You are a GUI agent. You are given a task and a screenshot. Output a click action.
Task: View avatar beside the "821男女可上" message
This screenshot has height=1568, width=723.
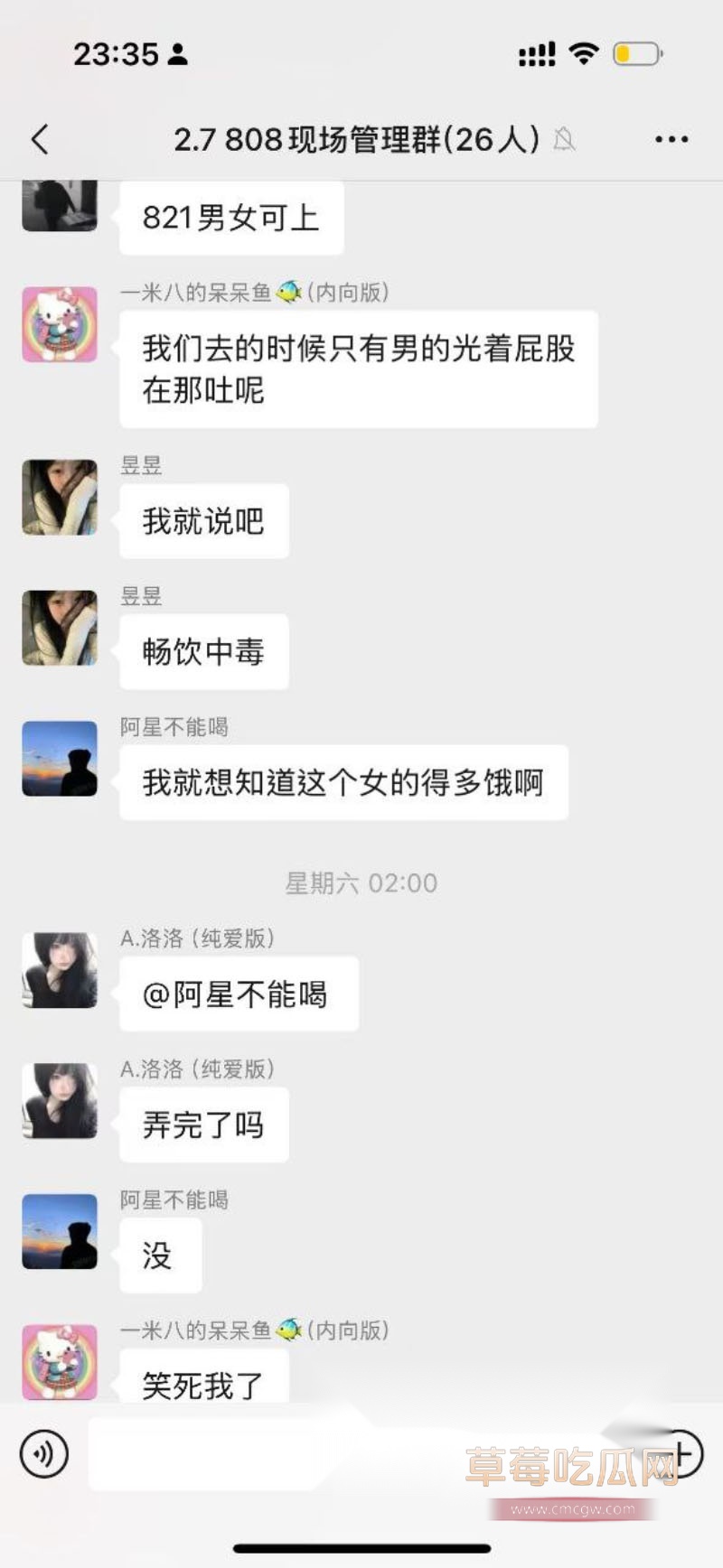pos(60,206)
